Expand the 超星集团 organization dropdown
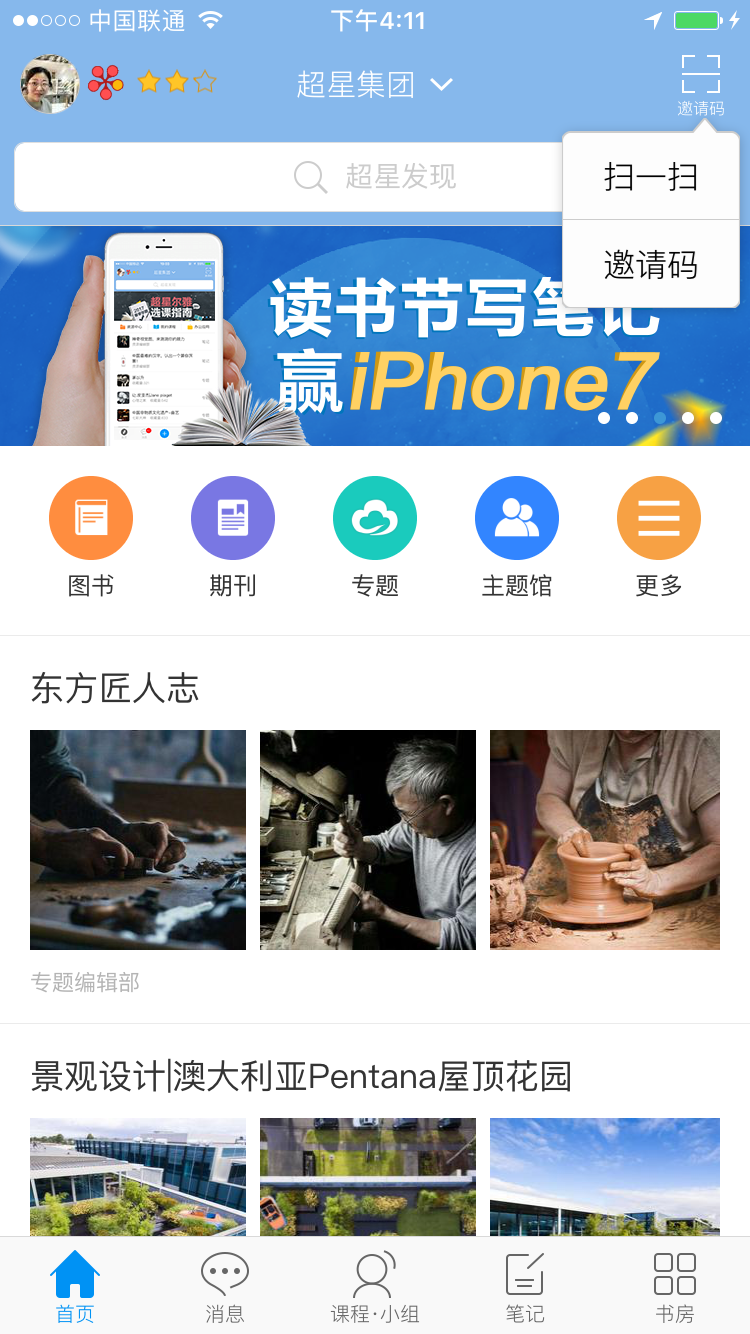 374,85
